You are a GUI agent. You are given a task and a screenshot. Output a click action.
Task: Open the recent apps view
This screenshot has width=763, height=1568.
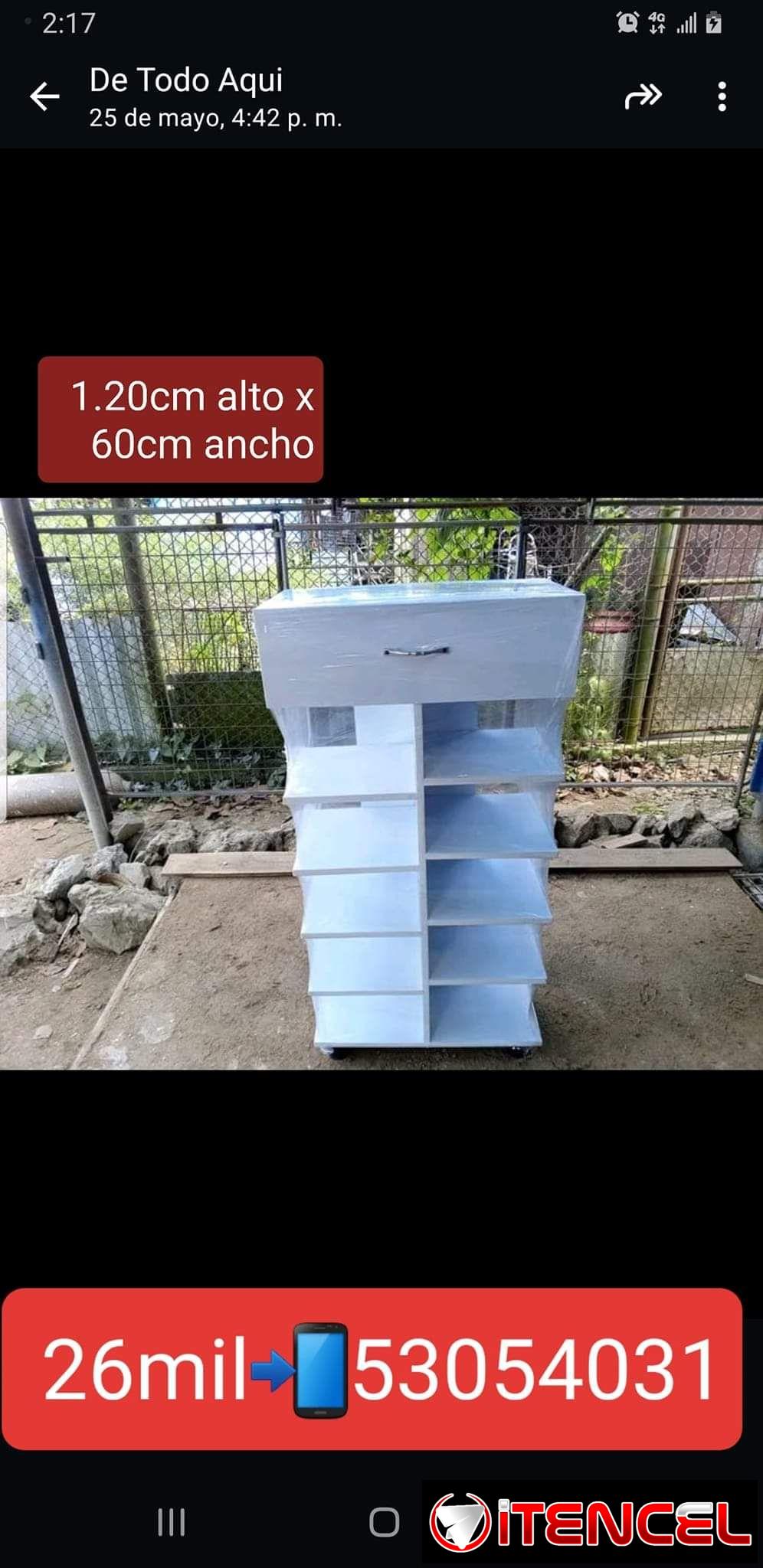tap(171, 1522)
